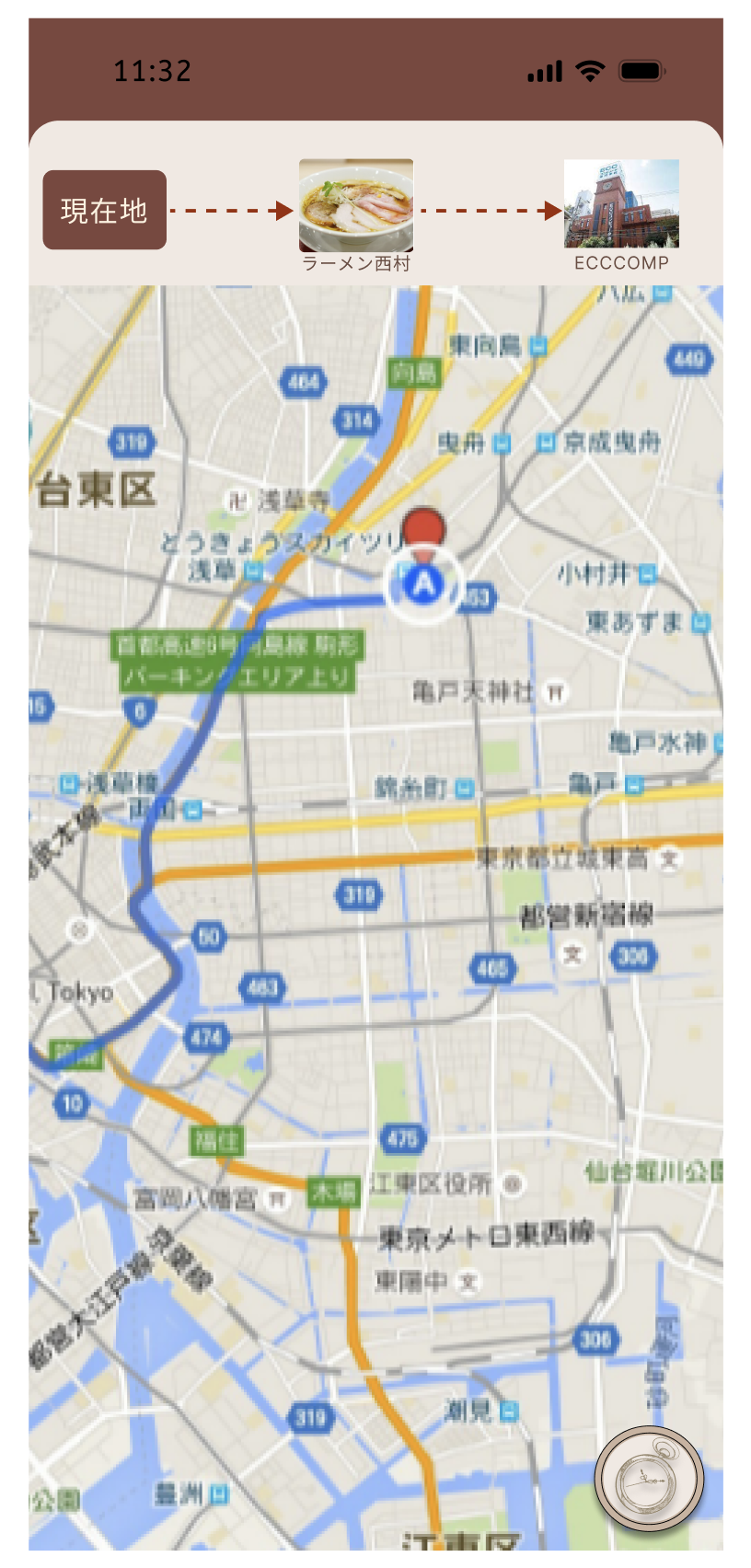Open the ECCCOMP destination thumbnail
The width and height of the screenshot is (751, 1568).
pos(621,203)
